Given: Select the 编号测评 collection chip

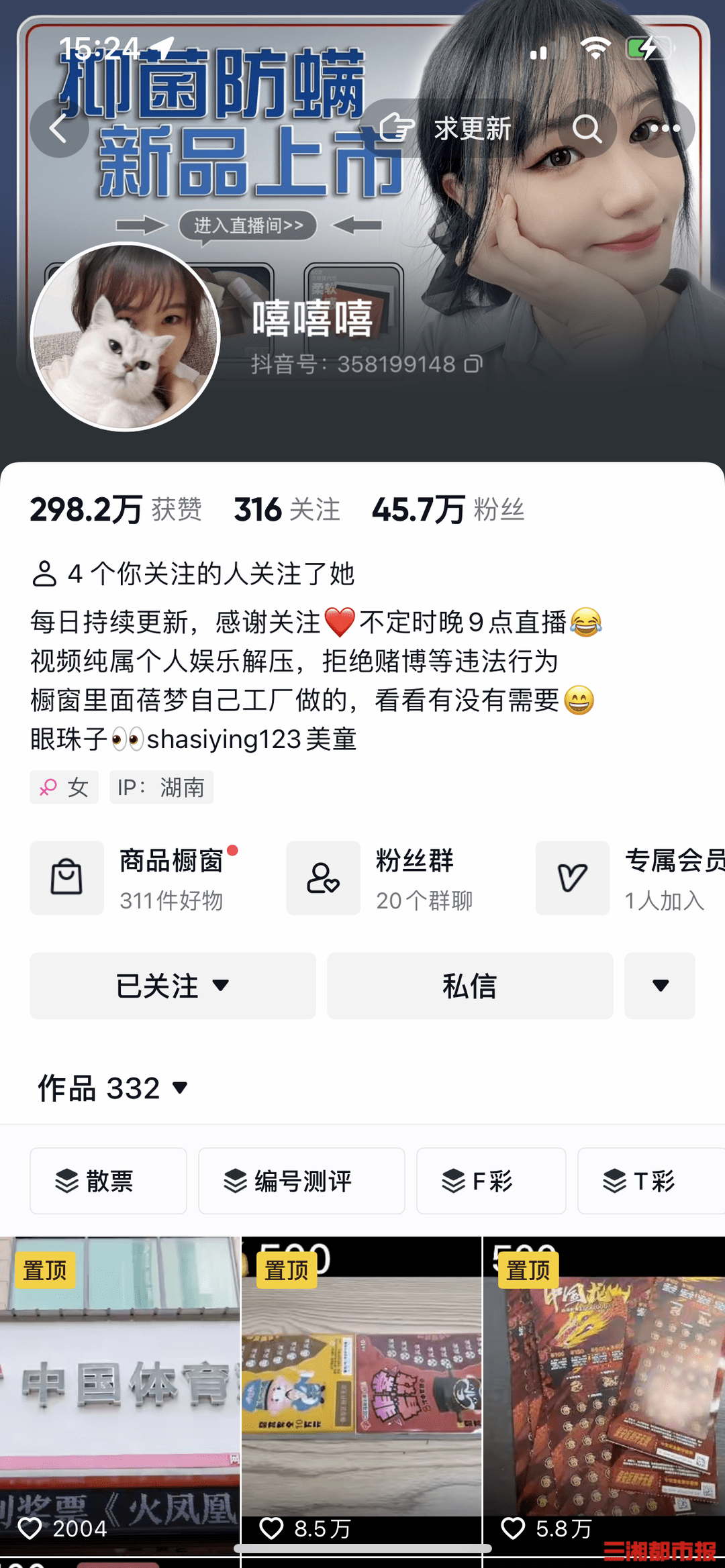Looking at the screenshot, I should point(301,1181).
